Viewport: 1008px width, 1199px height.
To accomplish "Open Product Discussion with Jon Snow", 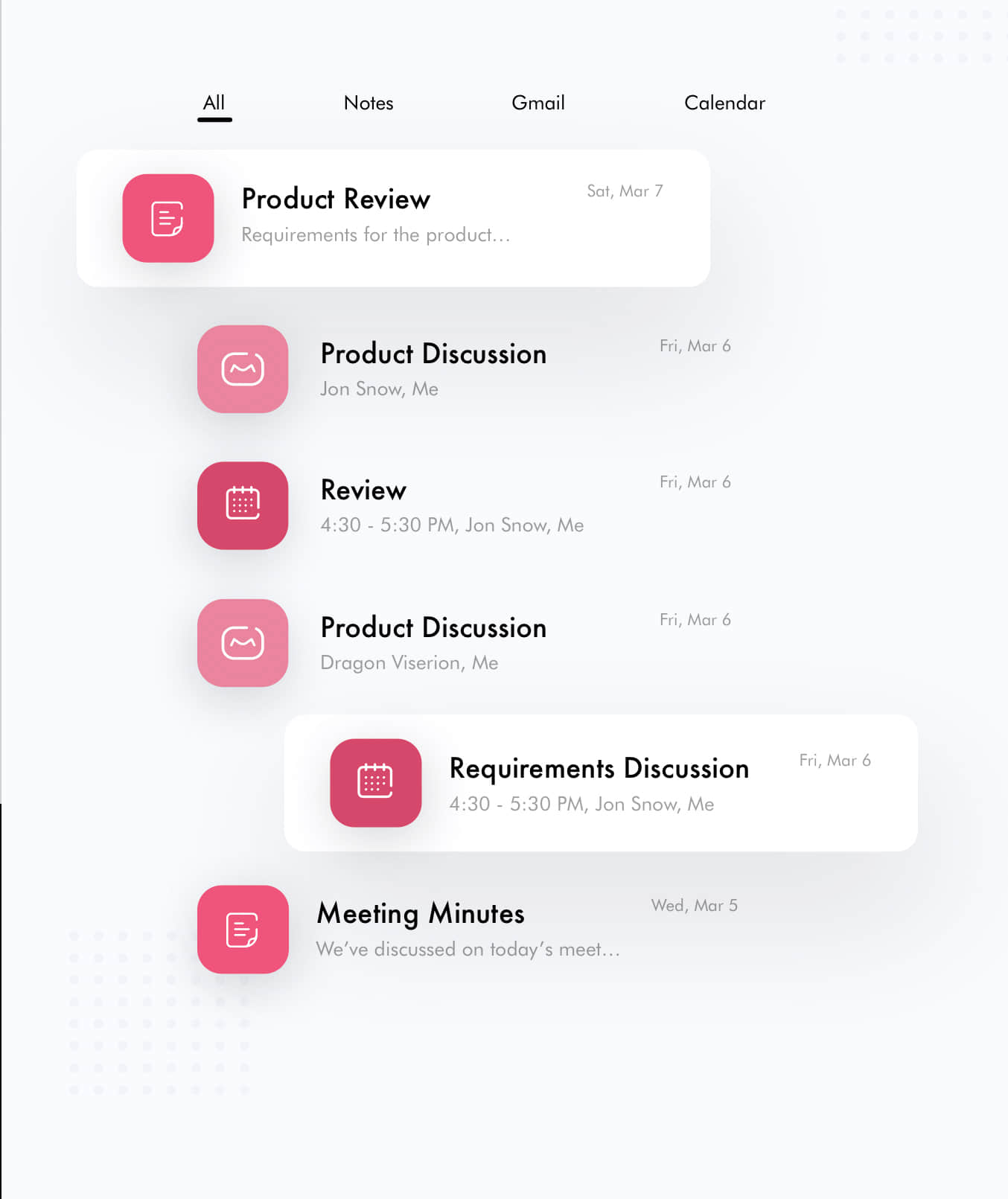I will click(433, 368).
